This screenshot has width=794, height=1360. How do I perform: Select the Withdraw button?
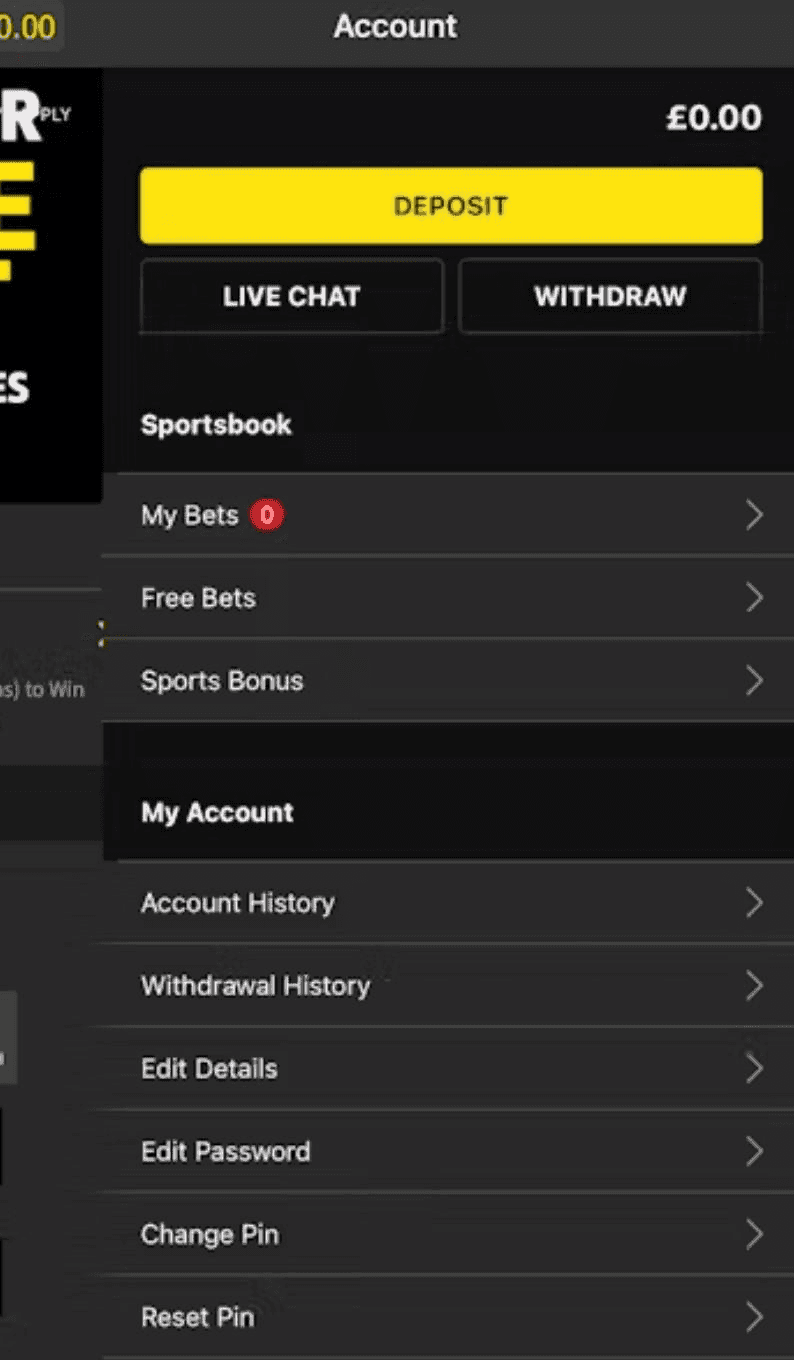[610, 296]
